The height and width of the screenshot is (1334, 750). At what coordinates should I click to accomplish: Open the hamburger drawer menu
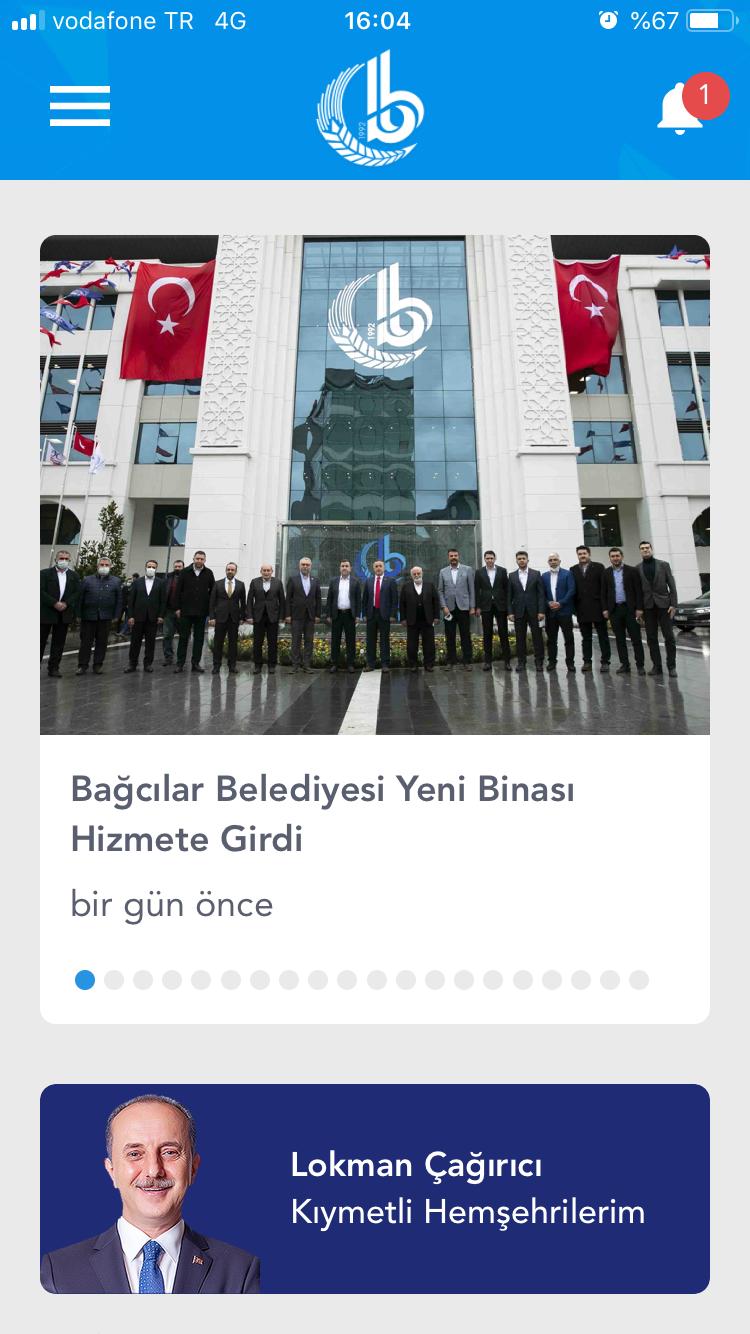coord(80,106)
